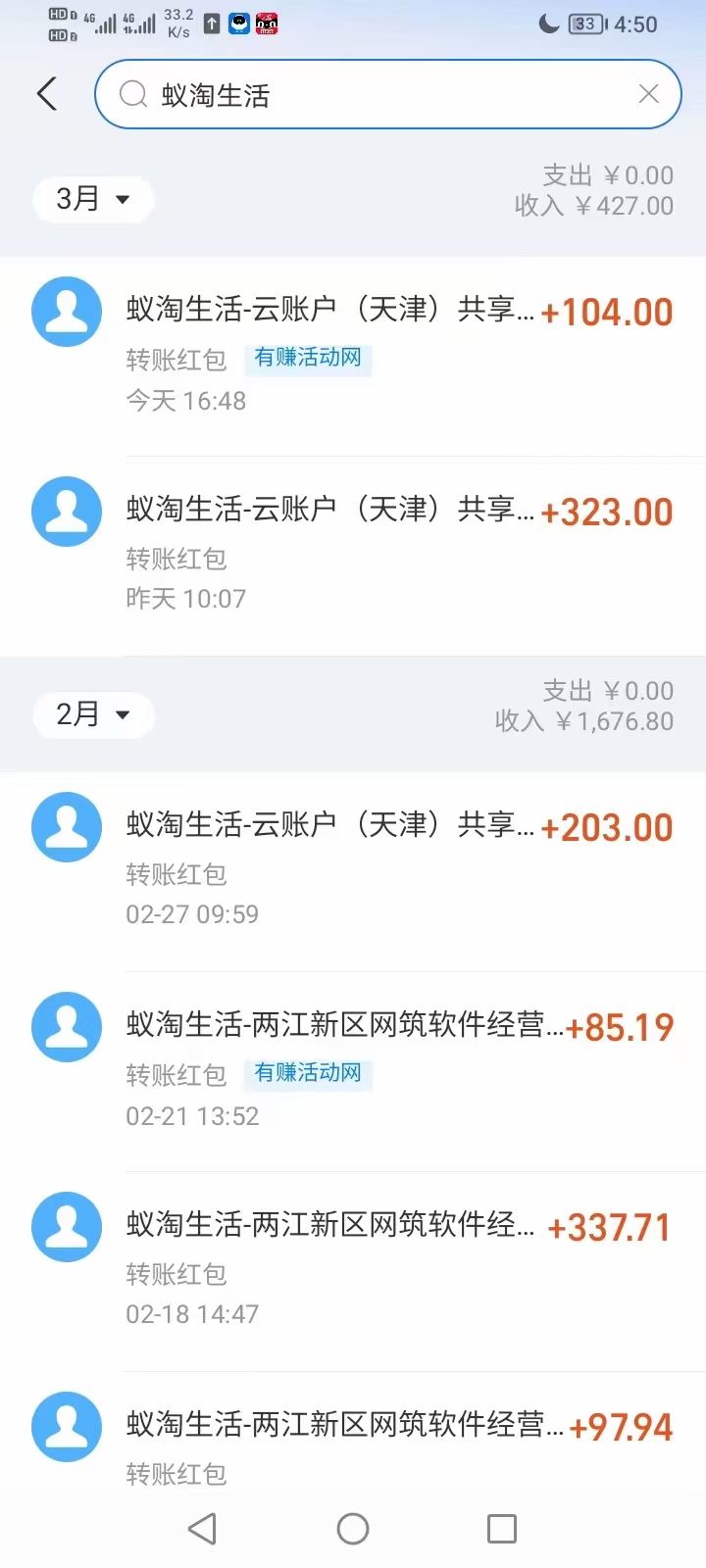Open recent apps from the navigation bar
The image size is (706, 1568).
click(501, 1529)
